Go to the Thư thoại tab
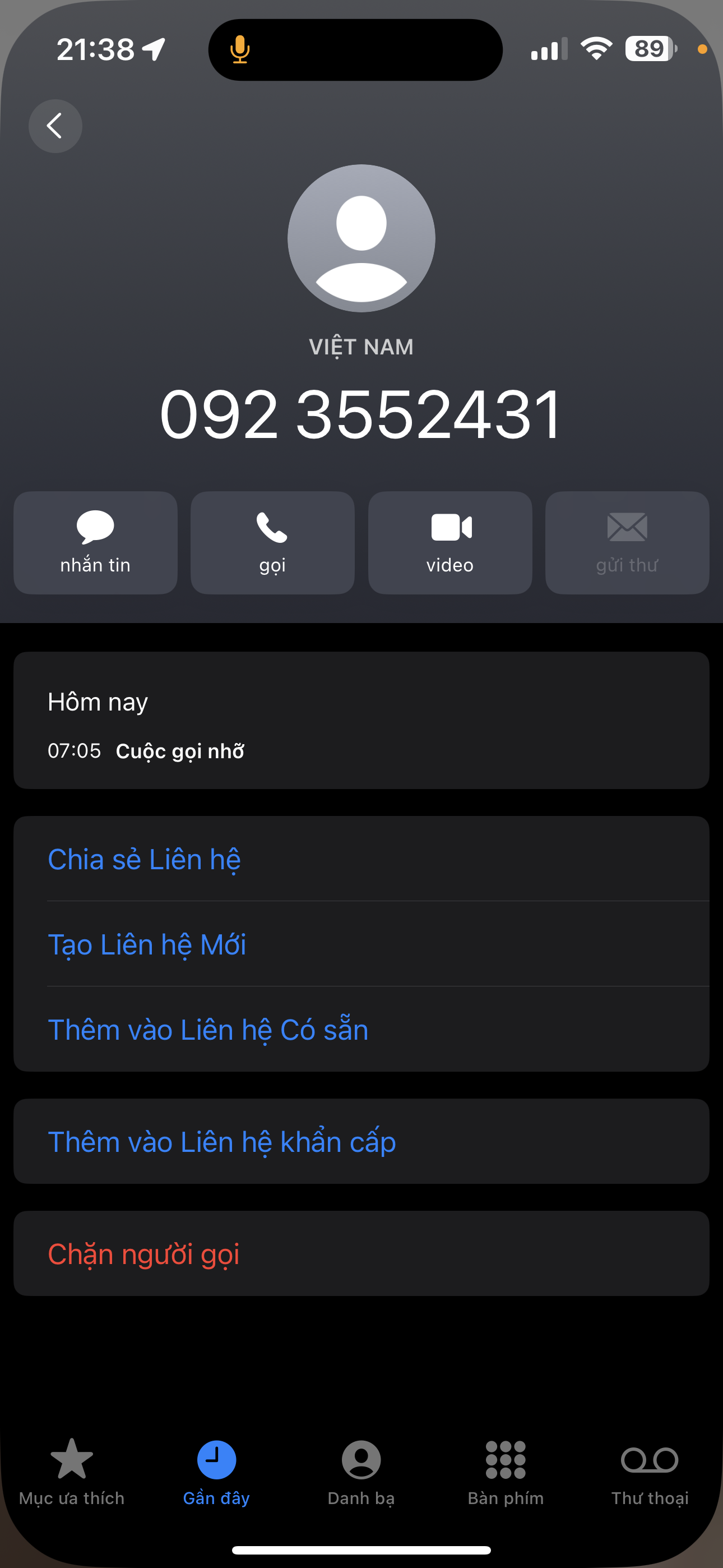 (x=650, y=1470)
